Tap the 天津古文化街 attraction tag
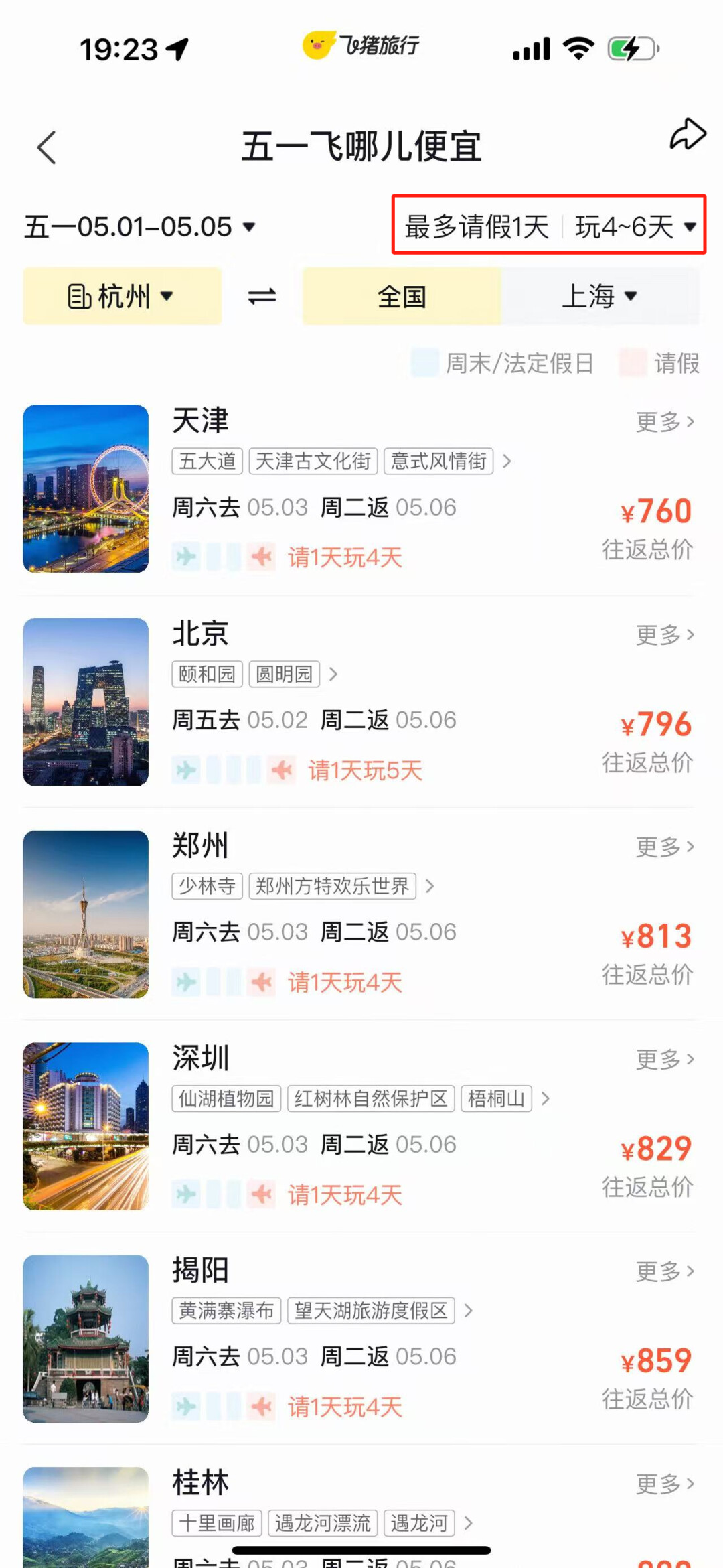The width and height of the screenshot is (723, 1568). [x=313, y=461]
